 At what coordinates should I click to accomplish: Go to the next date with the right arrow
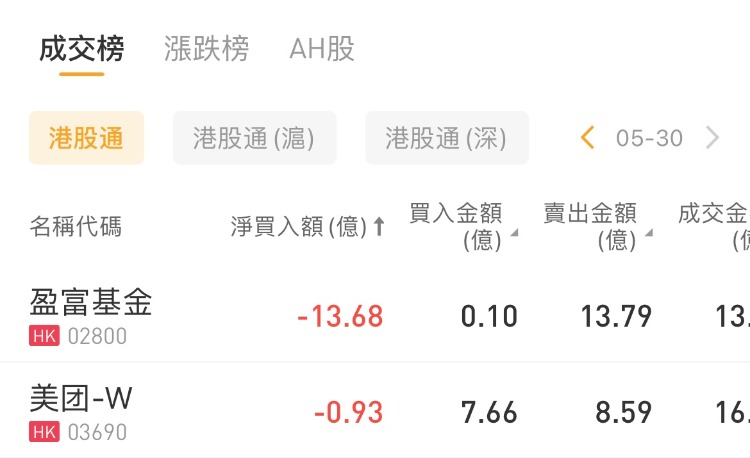(x=712, y=138)
